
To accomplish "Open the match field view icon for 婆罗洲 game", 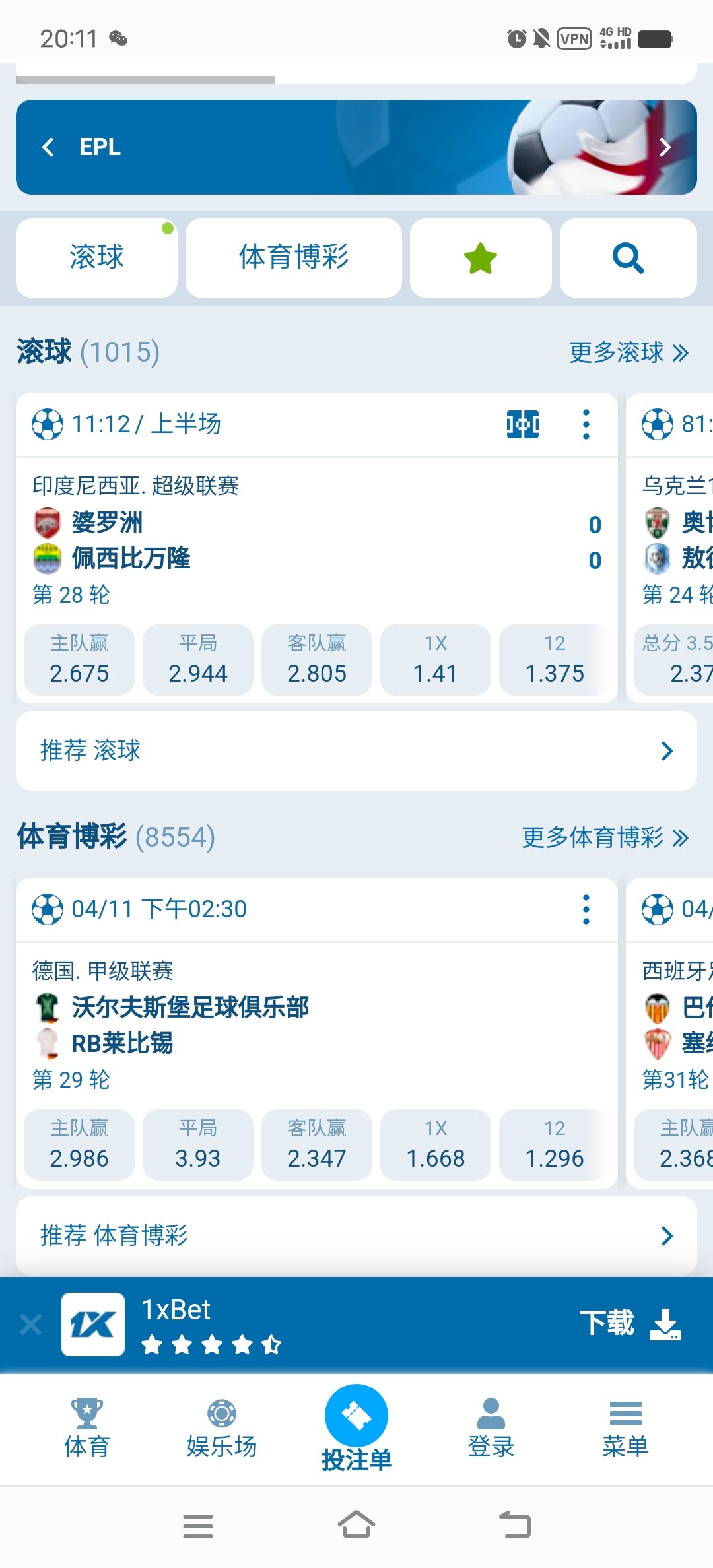I will click(523, 424).
